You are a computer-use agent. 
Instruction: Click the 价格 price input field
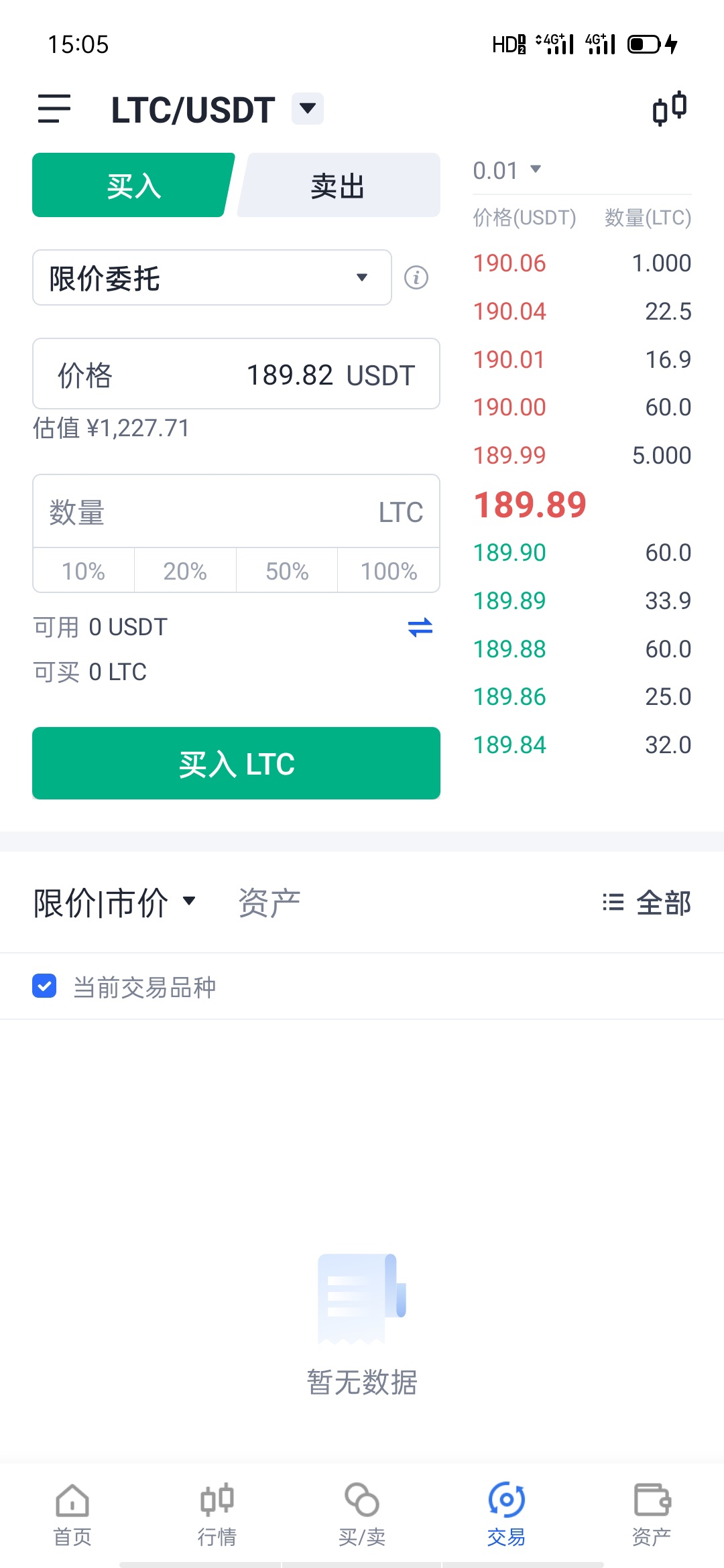236,374
